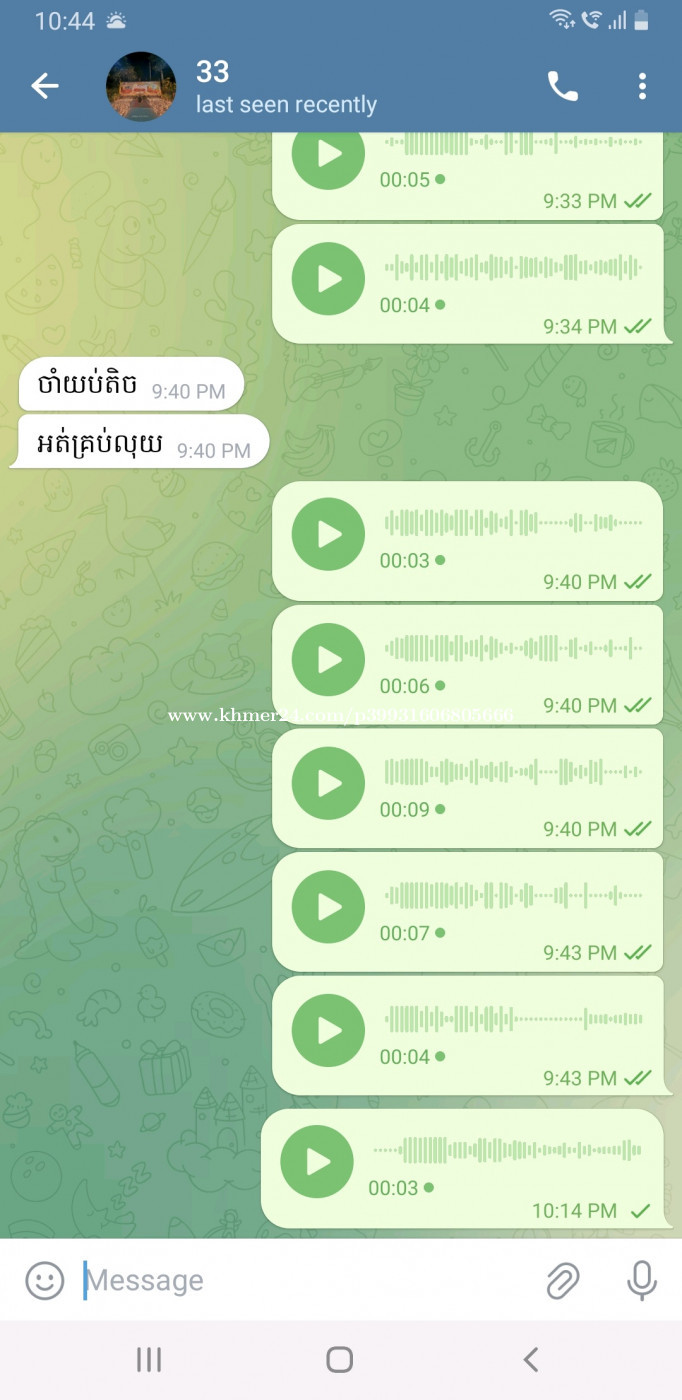Screen dimensions: 682x1400
Task: Play the 00:06 voice message
Action: coord(329,660)
